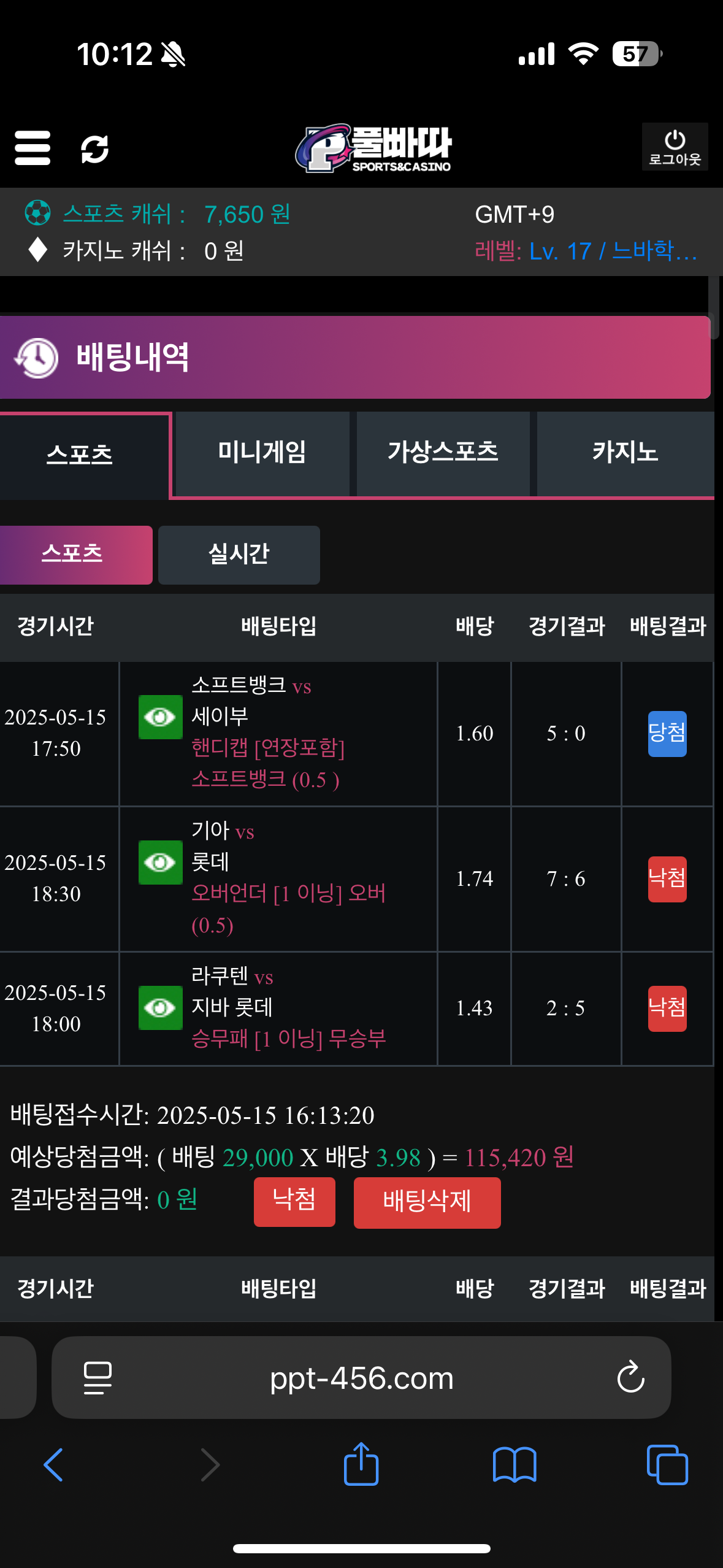View details of 기아 vs 롯데 match
This screenshot has height=1568, width=723.
tap(160, 863)
